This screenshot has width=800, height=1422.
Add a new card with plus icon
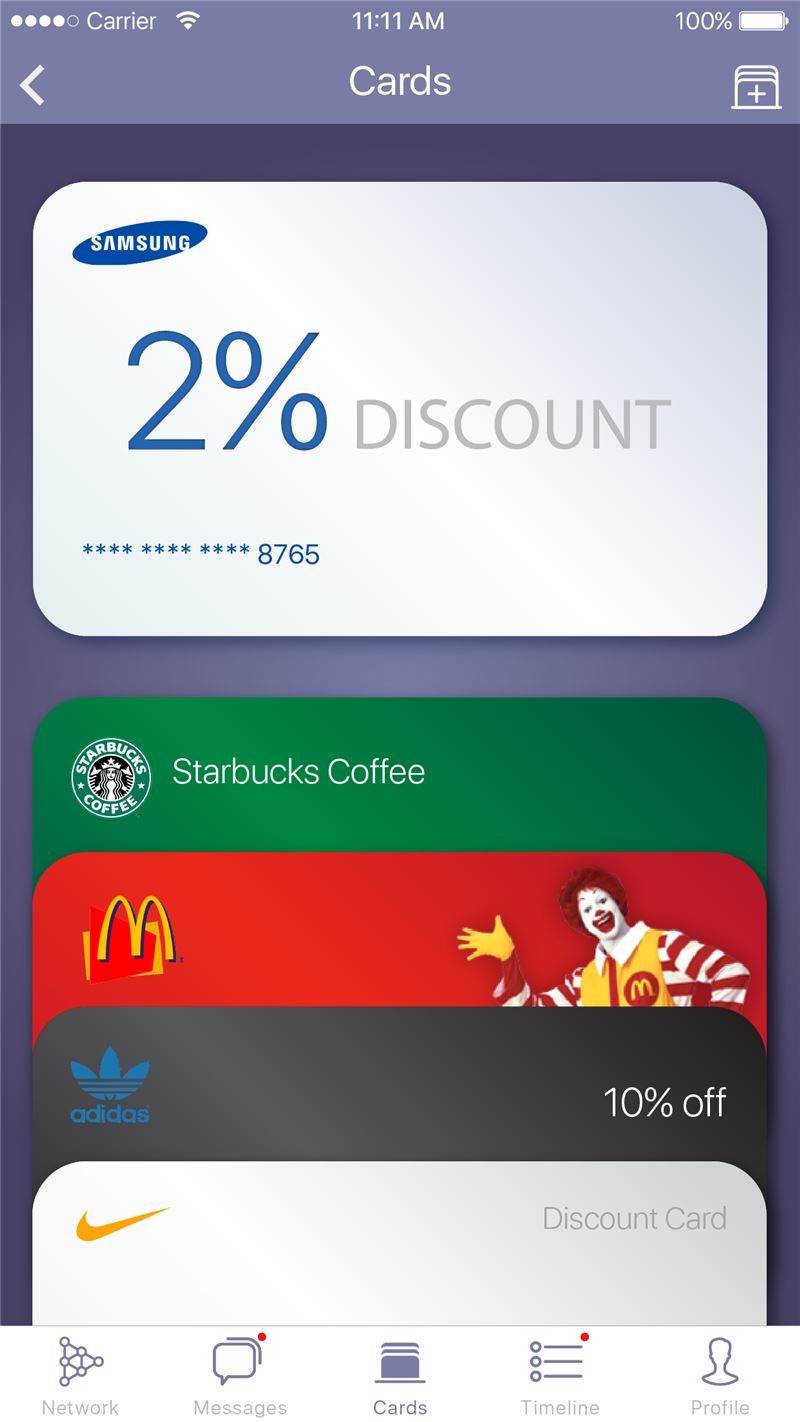757,86
